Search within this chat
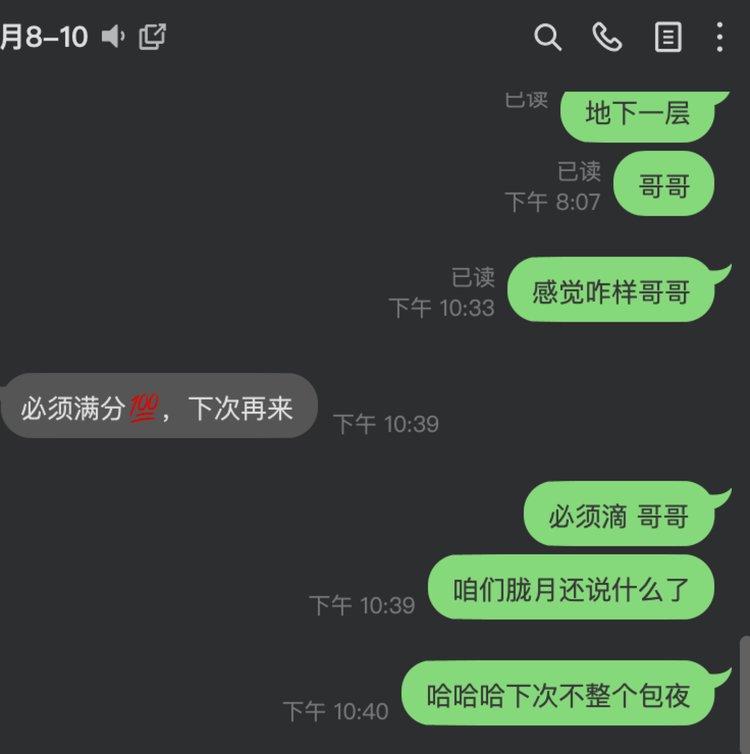 pyautogui.click(x=547, y=38)
